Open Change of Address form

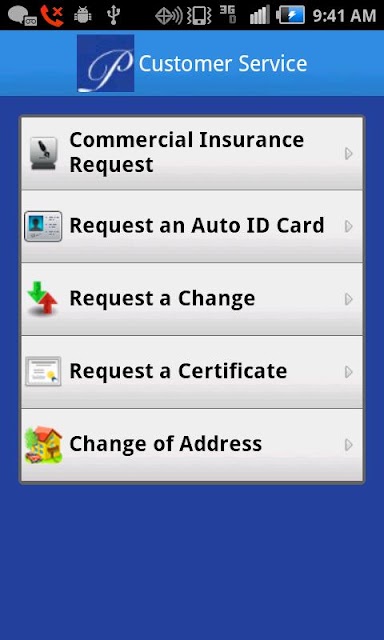pos(192,444)
